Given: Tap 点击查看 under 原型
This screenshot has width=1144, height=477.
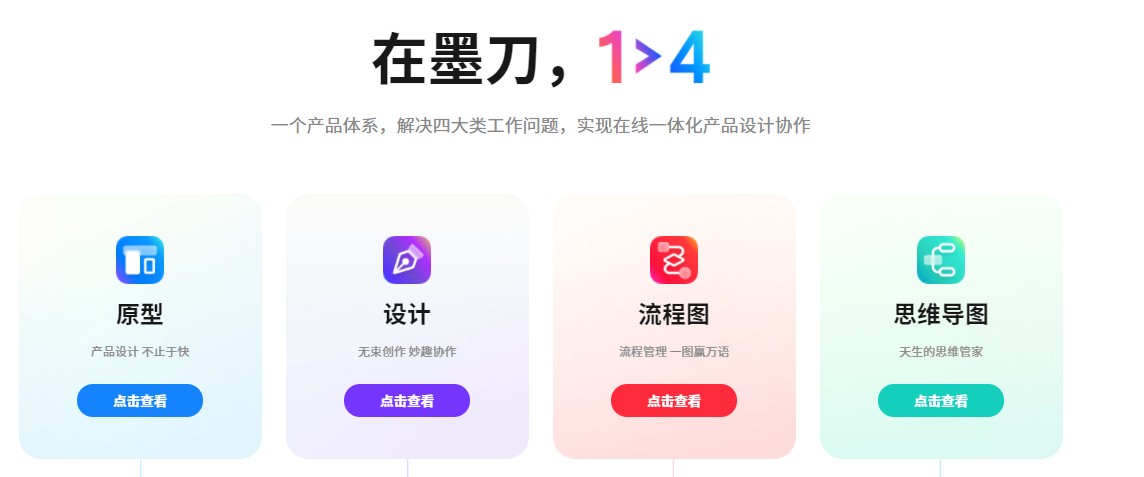Looking at the screenshot, I should [140, 401].
